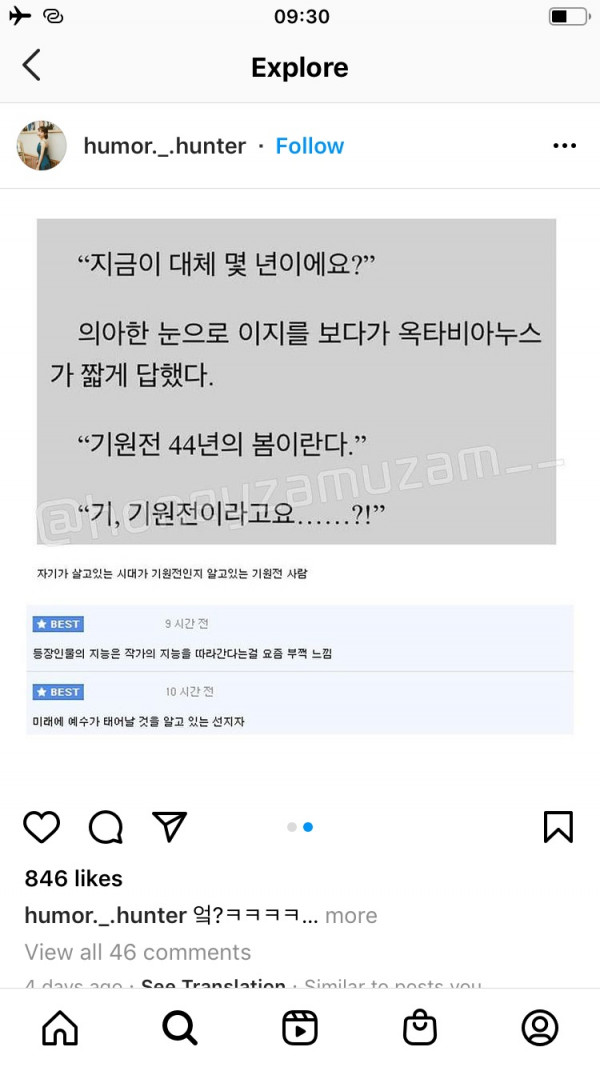The width and height of the screenshot is (600, 1067).
Task: Share the post via the paper plane
Action: click(x=170, y=826)
